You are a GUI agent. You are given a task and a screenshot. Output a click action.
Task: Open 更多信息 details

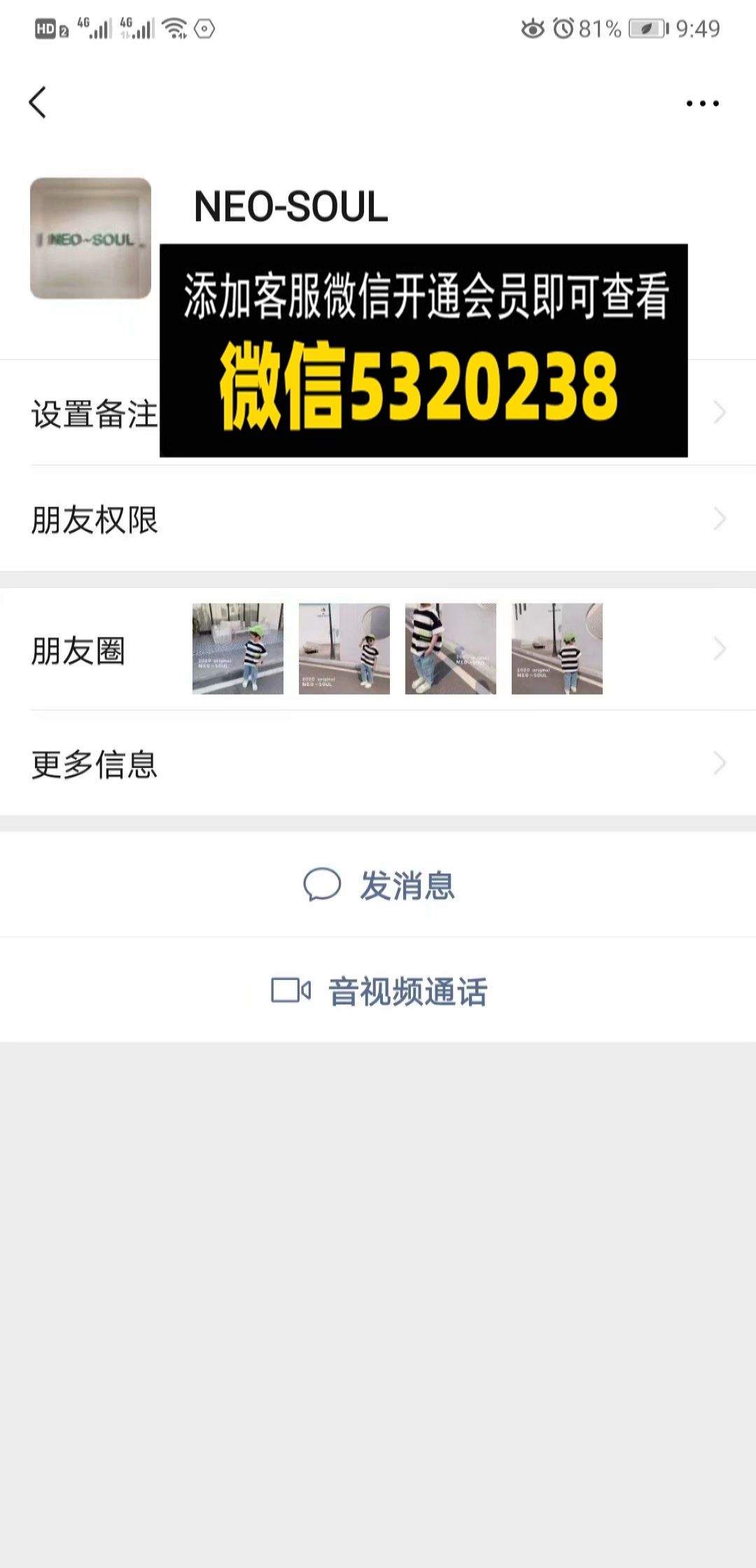point(378,763)
